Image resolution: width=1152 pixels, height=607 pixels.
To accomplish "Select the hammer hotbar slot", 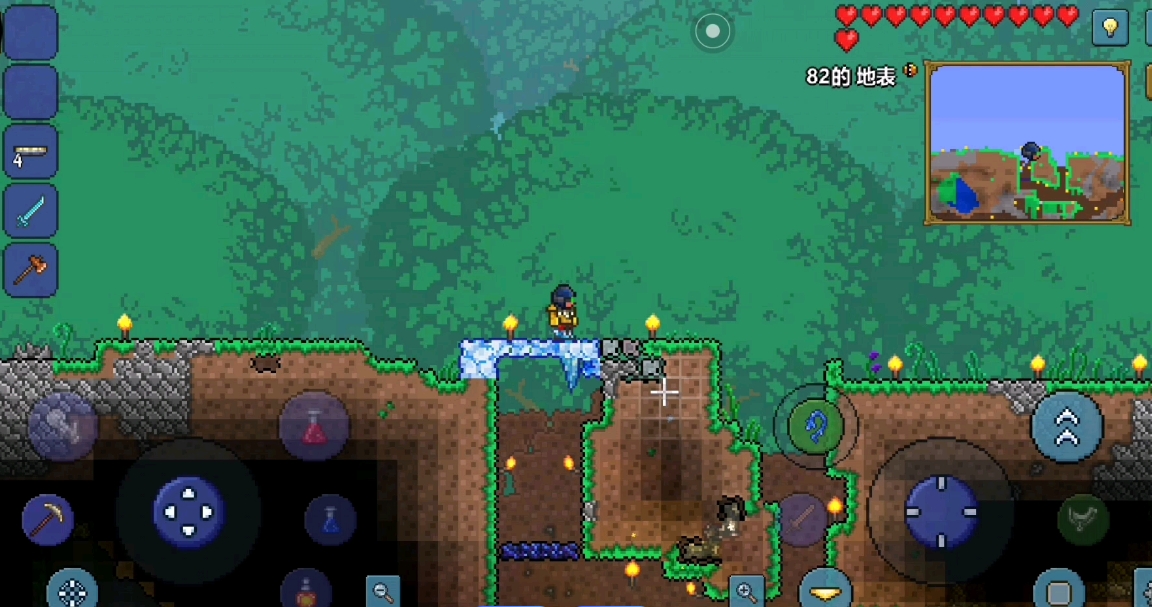I will pyautogui.click(x=30, y=268).
